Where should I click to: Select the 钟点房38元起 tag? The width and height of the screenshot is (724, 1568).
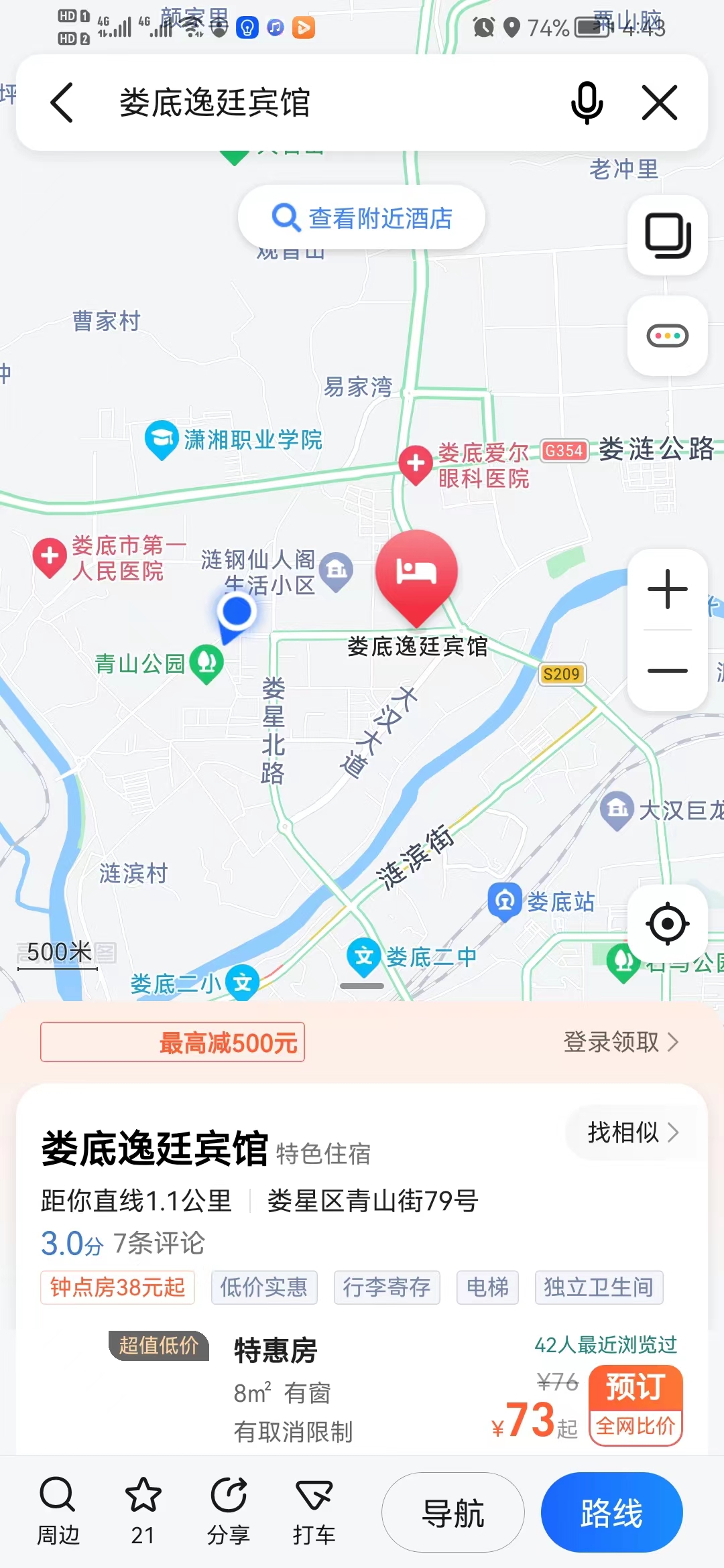[x=117, y=1287]
